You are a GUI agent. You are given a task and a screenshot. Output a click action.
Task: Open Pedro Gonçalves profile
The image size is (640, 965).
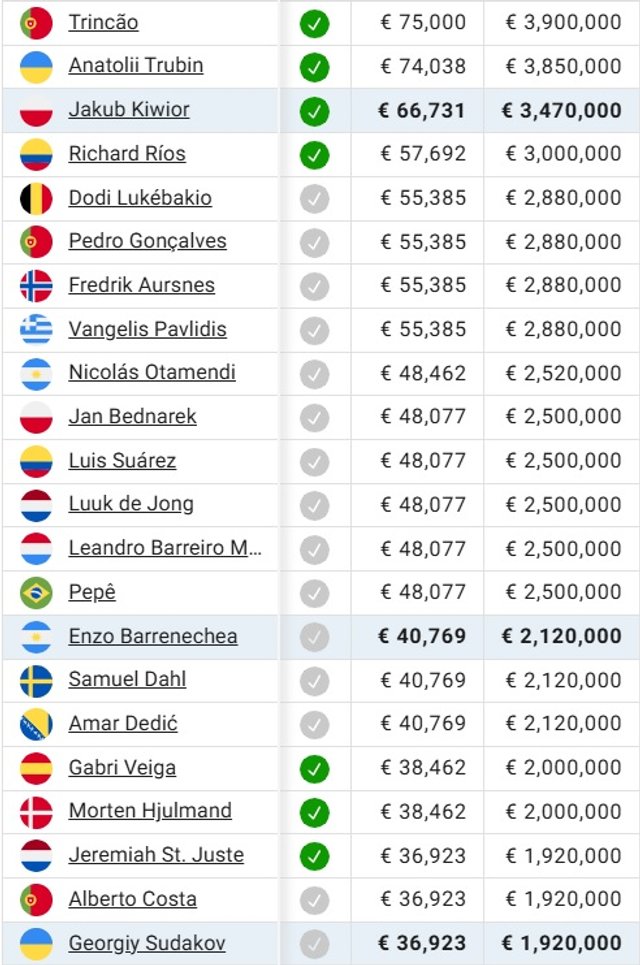pyautogui.click(x=147, y=241)
